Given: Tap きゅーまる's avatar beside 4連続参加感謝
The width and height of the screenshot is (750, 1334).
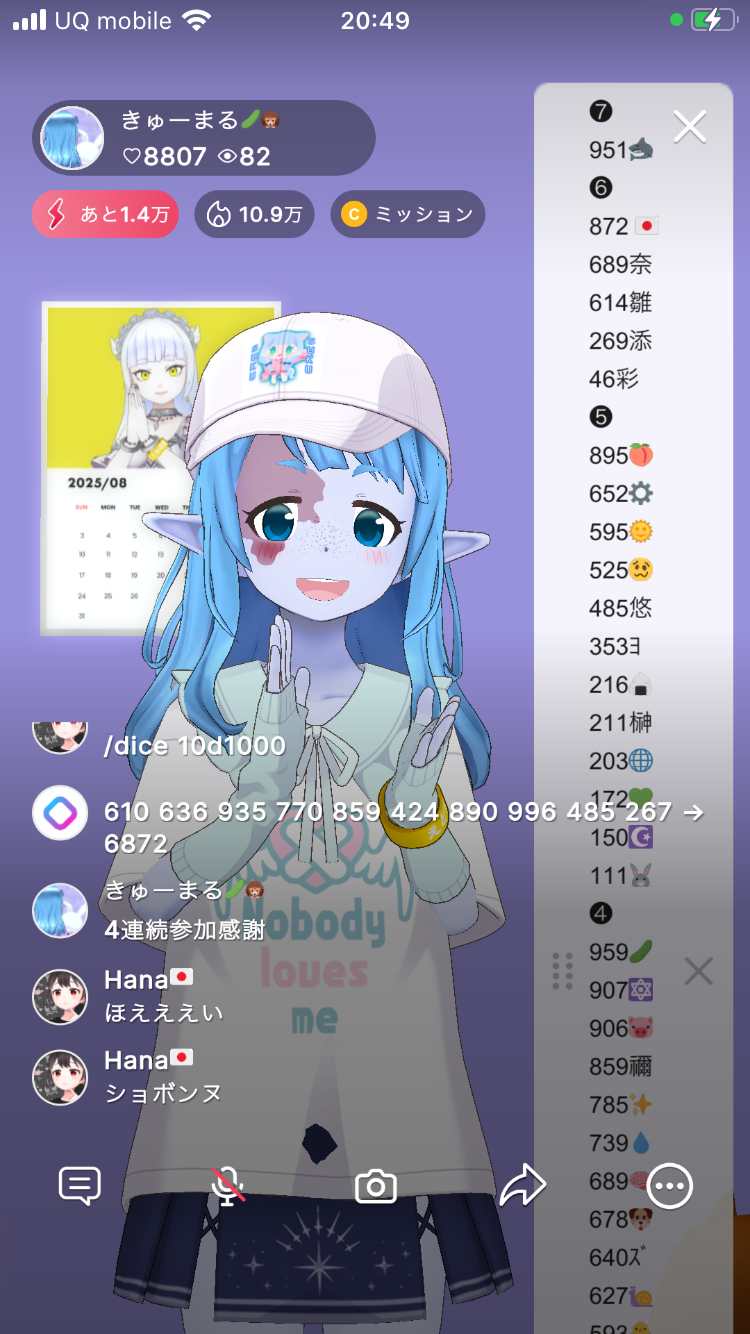Looking at the screenshot, I should point(60,911).
